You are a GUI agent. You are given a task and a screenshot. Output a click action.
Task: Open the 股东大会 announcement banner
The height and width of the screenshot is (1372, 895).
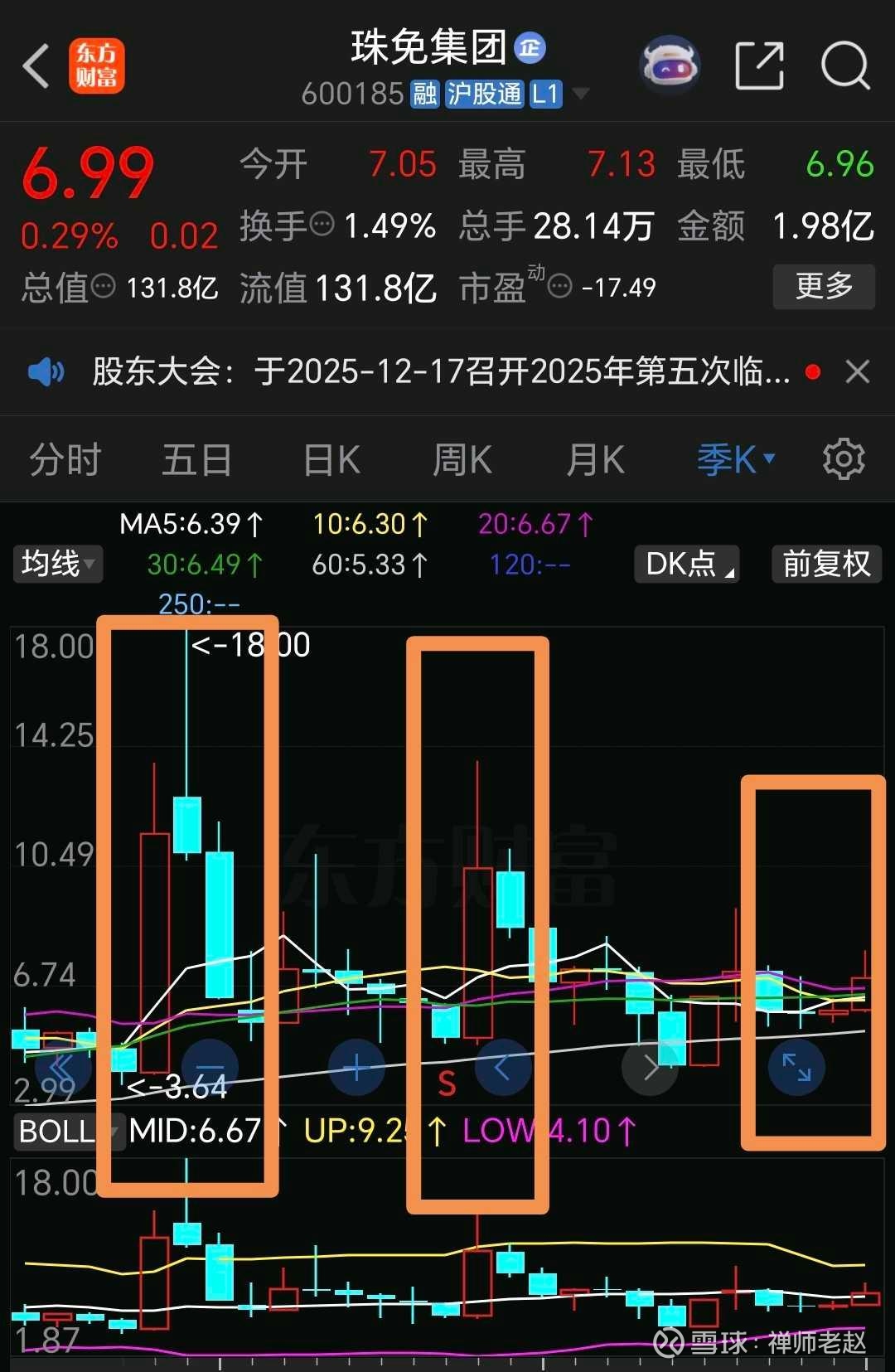[439, 372]
